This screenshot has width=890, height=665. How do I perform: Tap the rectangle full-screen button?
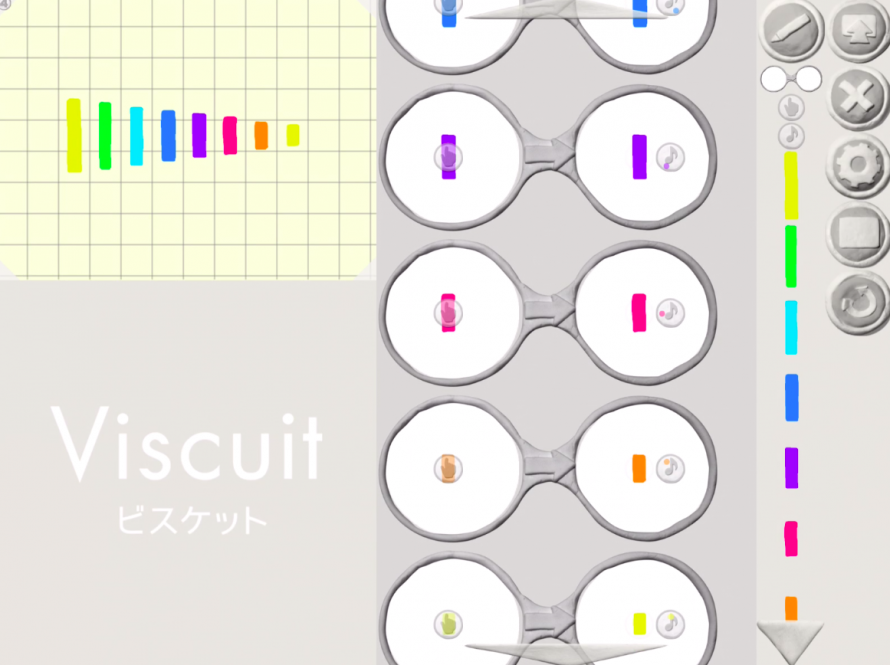point(856,232)
